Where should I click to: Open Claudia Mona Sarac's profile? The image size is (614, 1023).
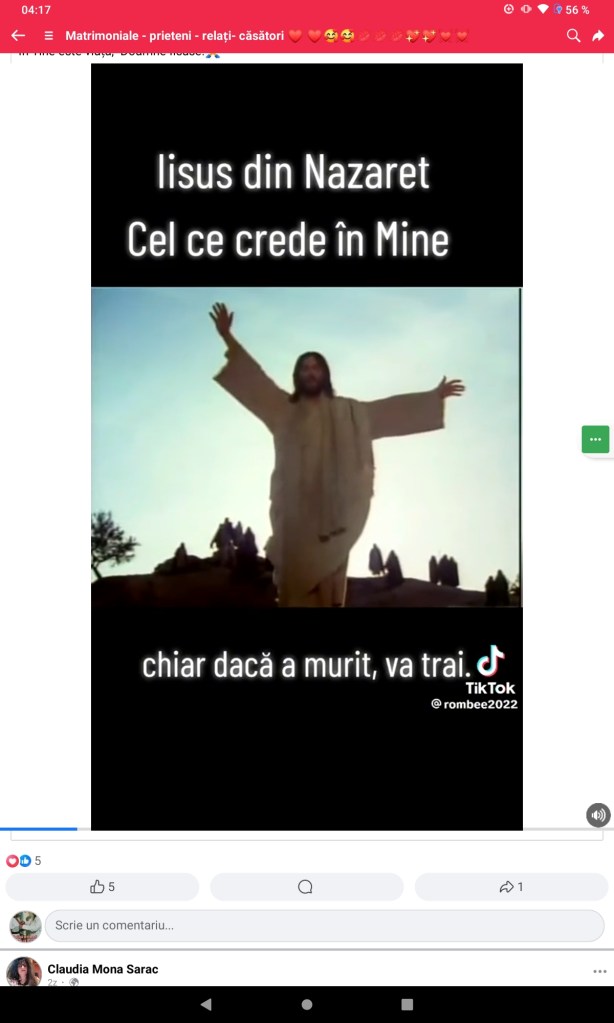pyautogui.click(x=102, y=969)
